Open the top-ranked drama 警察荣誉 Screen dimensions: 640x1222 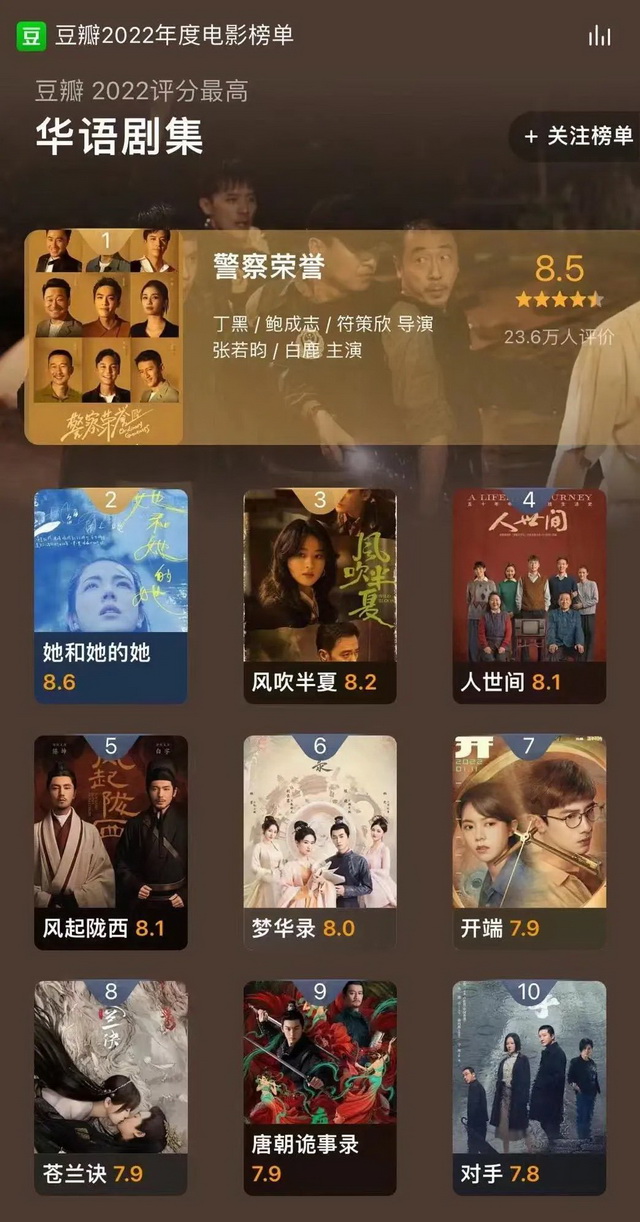[330, 337]
